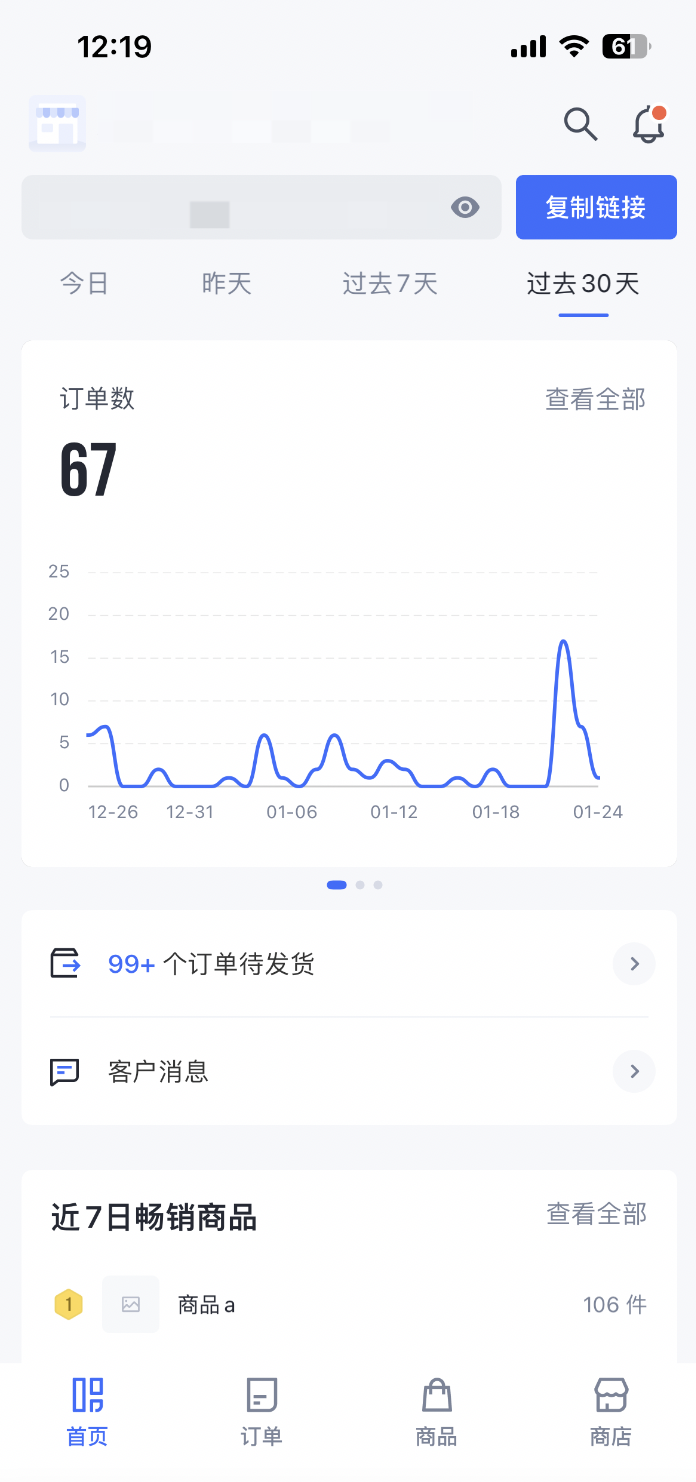This screenshot has height=1482, width=696.
Task: Select the 过去30天 tab
Action: click(583, 284)
